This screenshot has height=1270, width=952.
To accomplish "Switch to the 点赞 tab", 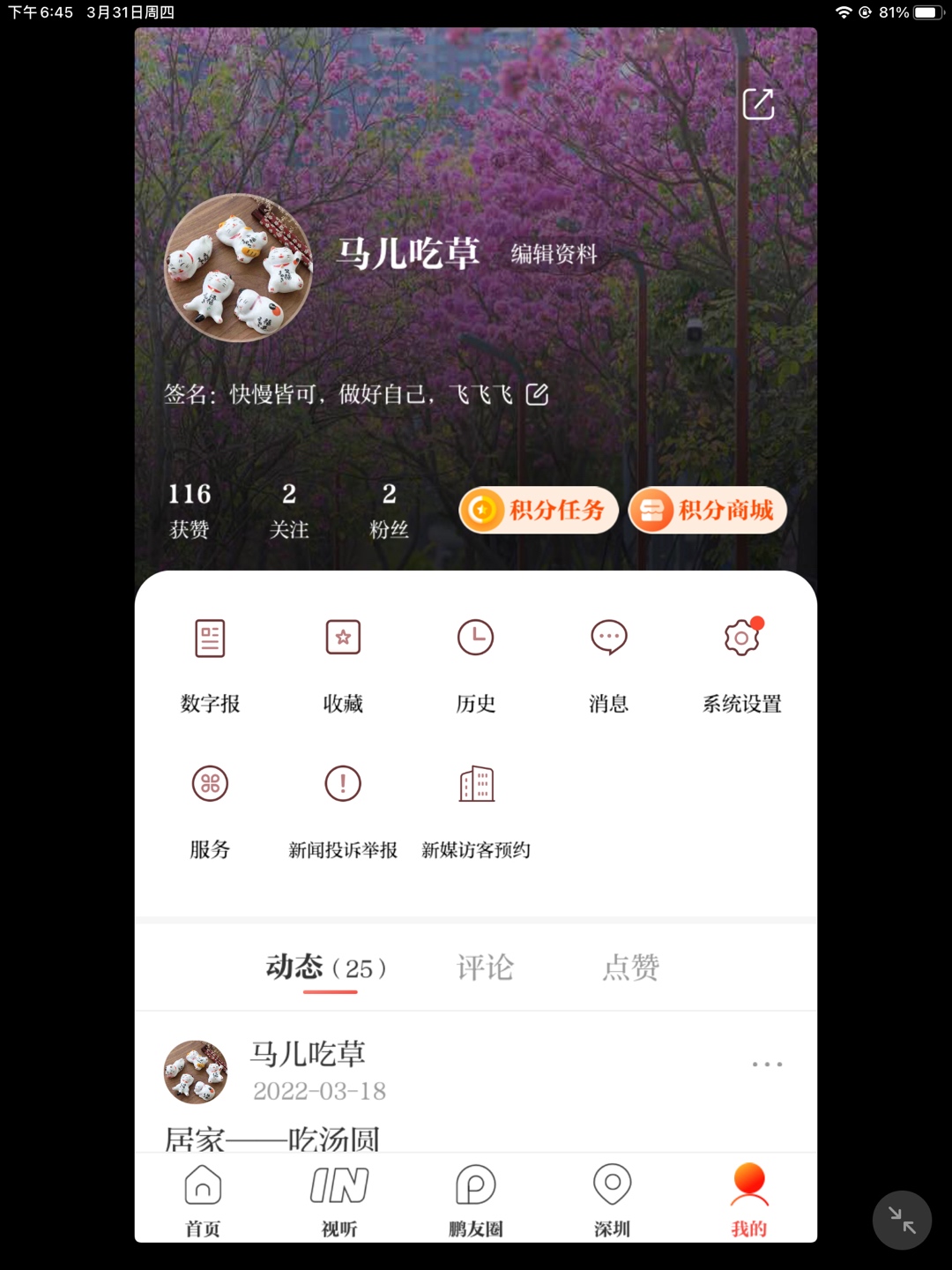I will pyautogui.click(x=631, y=967).
